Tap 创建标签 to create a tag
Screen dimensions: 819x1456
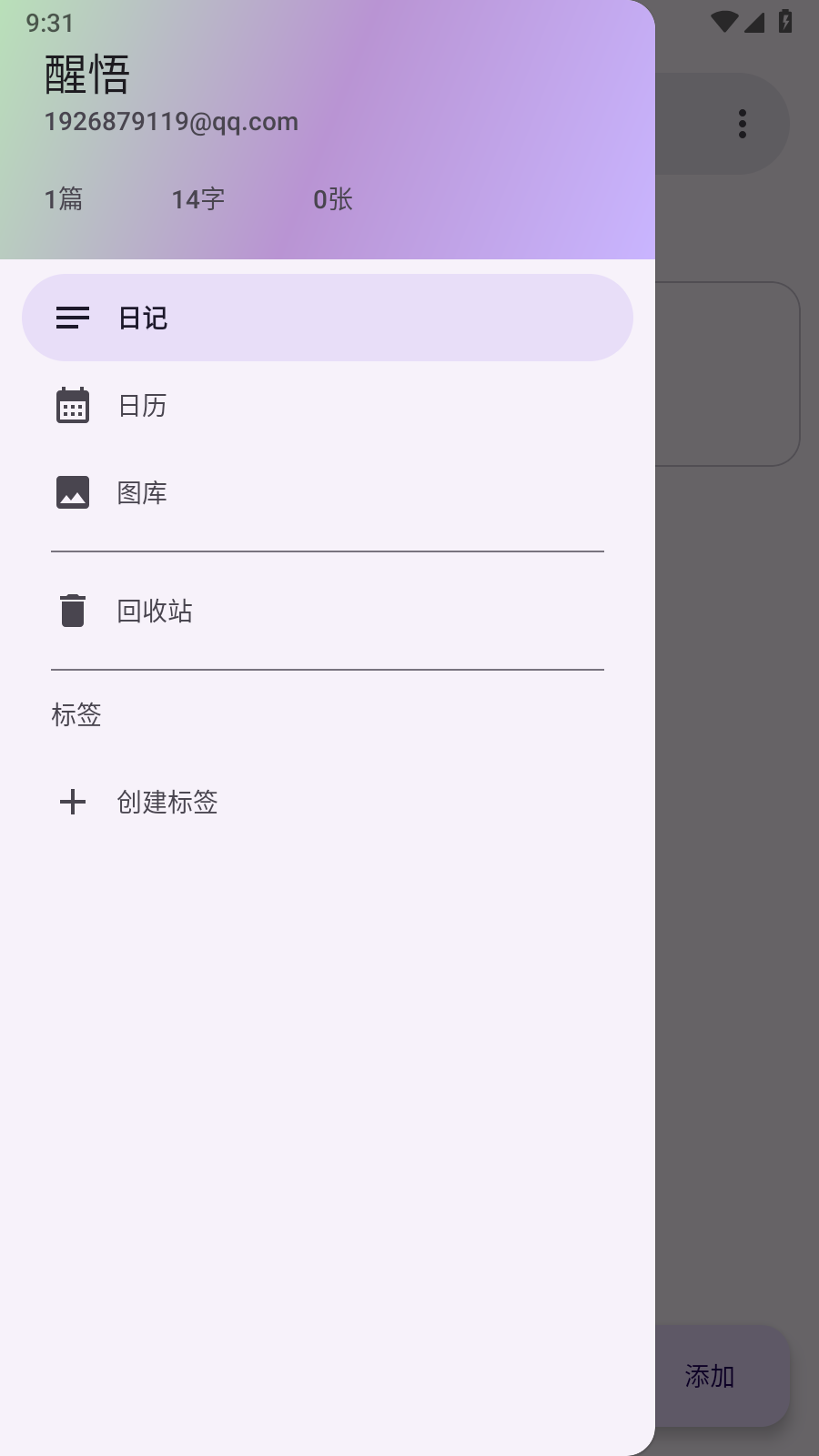click(x=328, y=802)
